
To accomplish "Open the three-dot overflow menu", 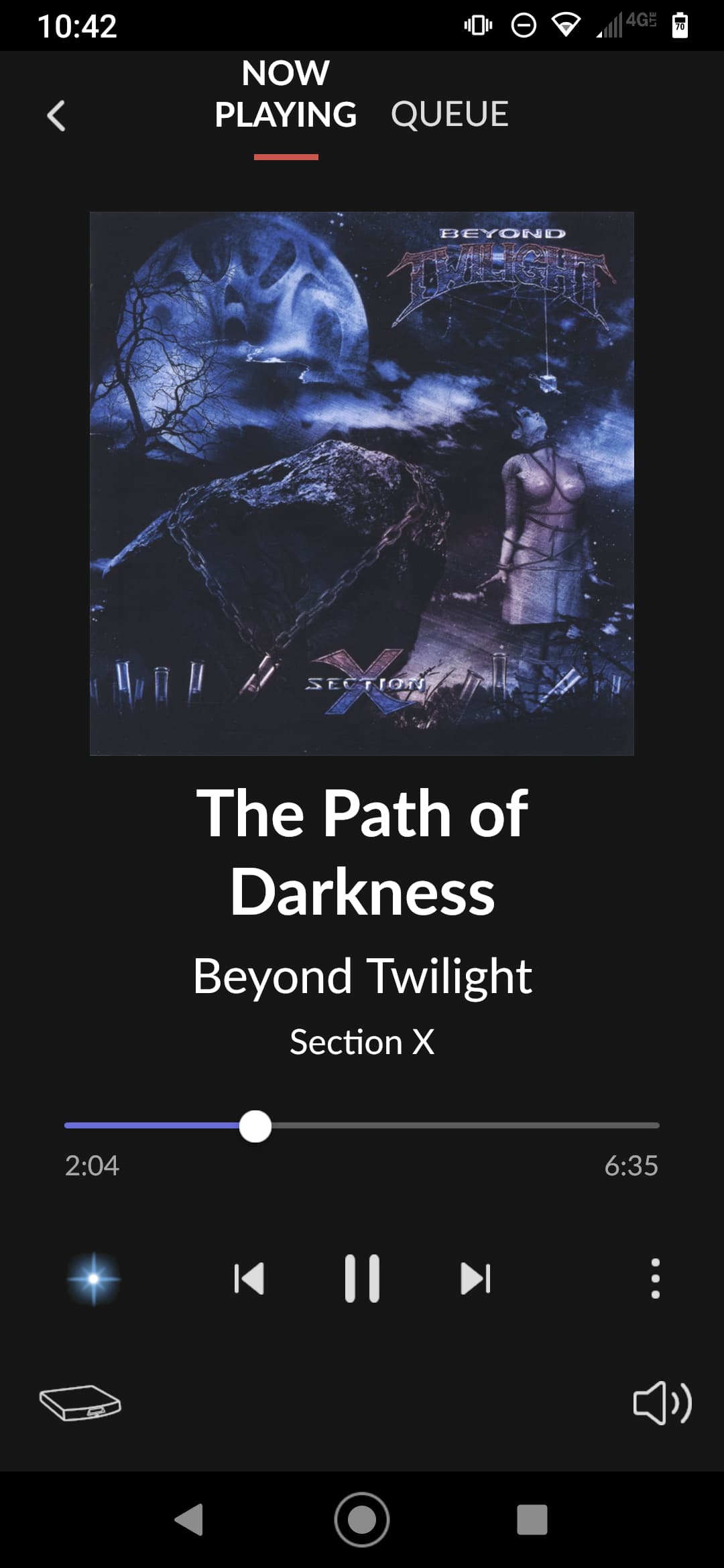I will tap(656, 1279).
